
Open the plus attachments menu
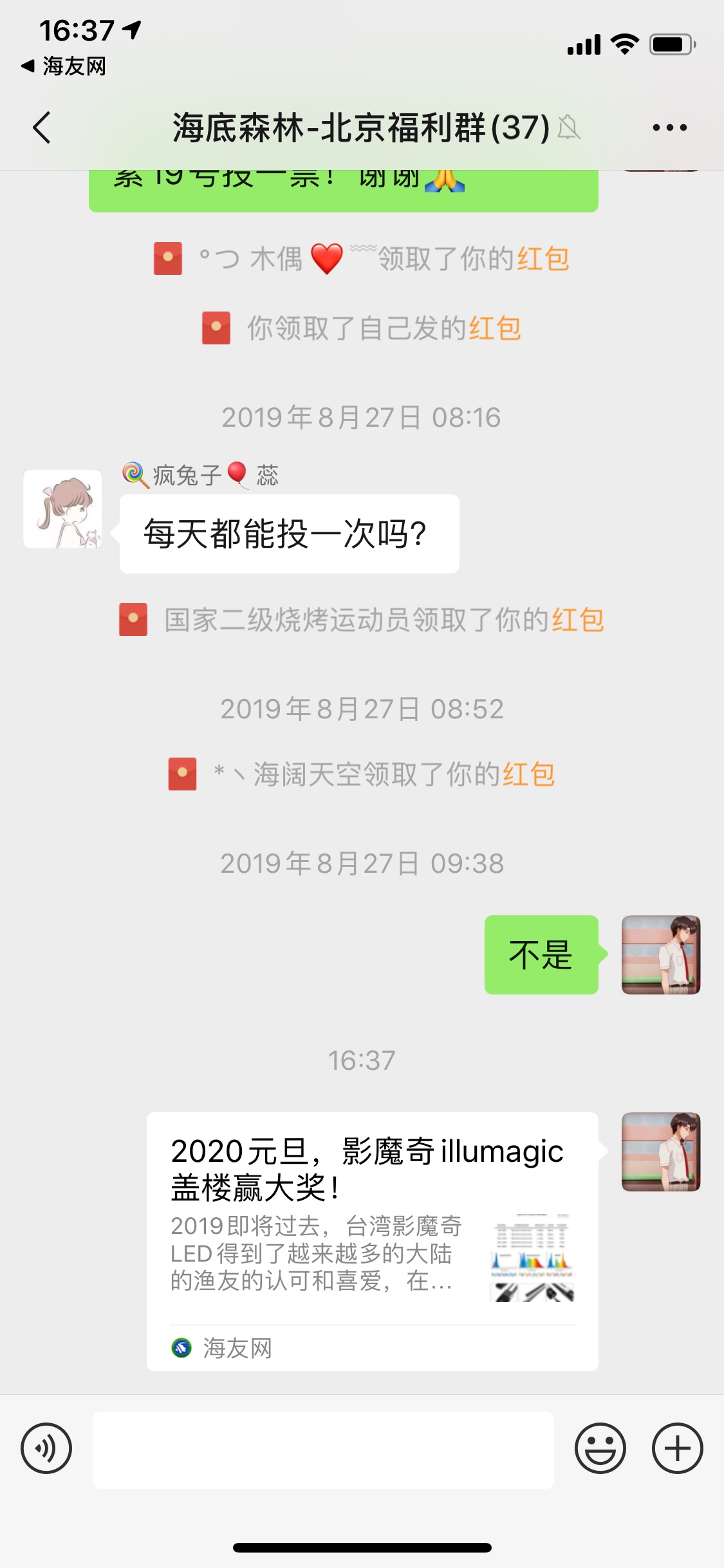(677, 1448)
